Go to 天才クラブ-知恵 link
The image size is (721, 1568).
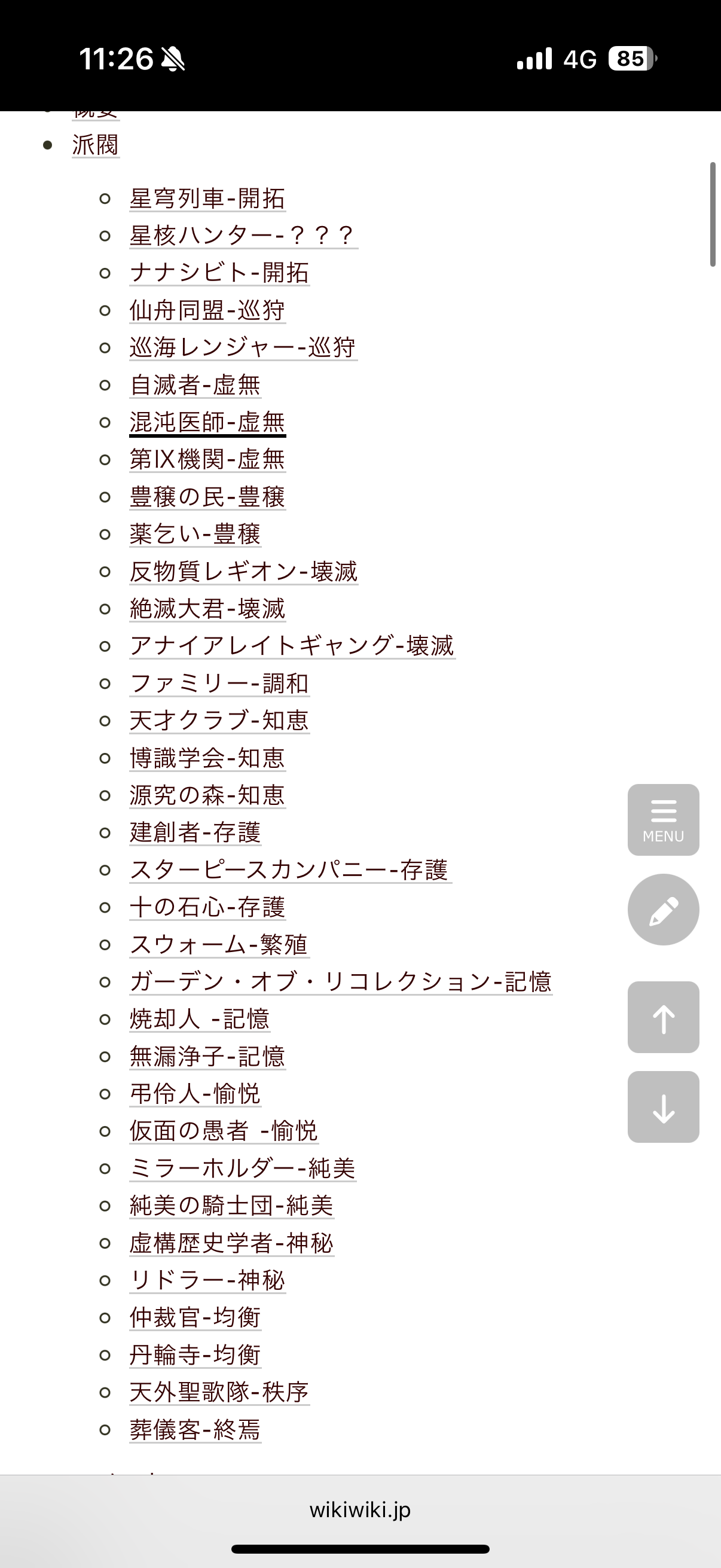(x=219, y=721)
